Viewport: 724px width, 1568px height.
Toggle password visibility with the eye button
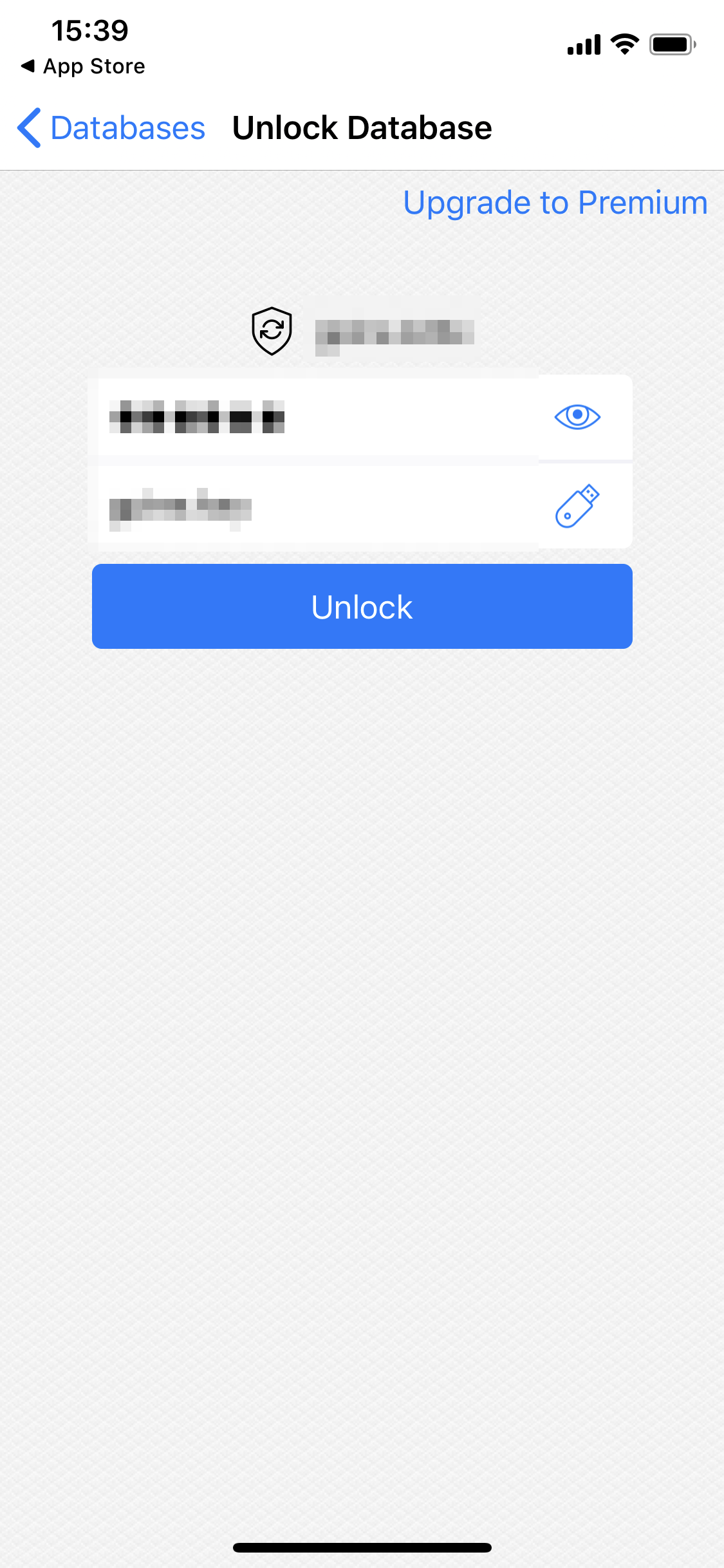point(577,417)
